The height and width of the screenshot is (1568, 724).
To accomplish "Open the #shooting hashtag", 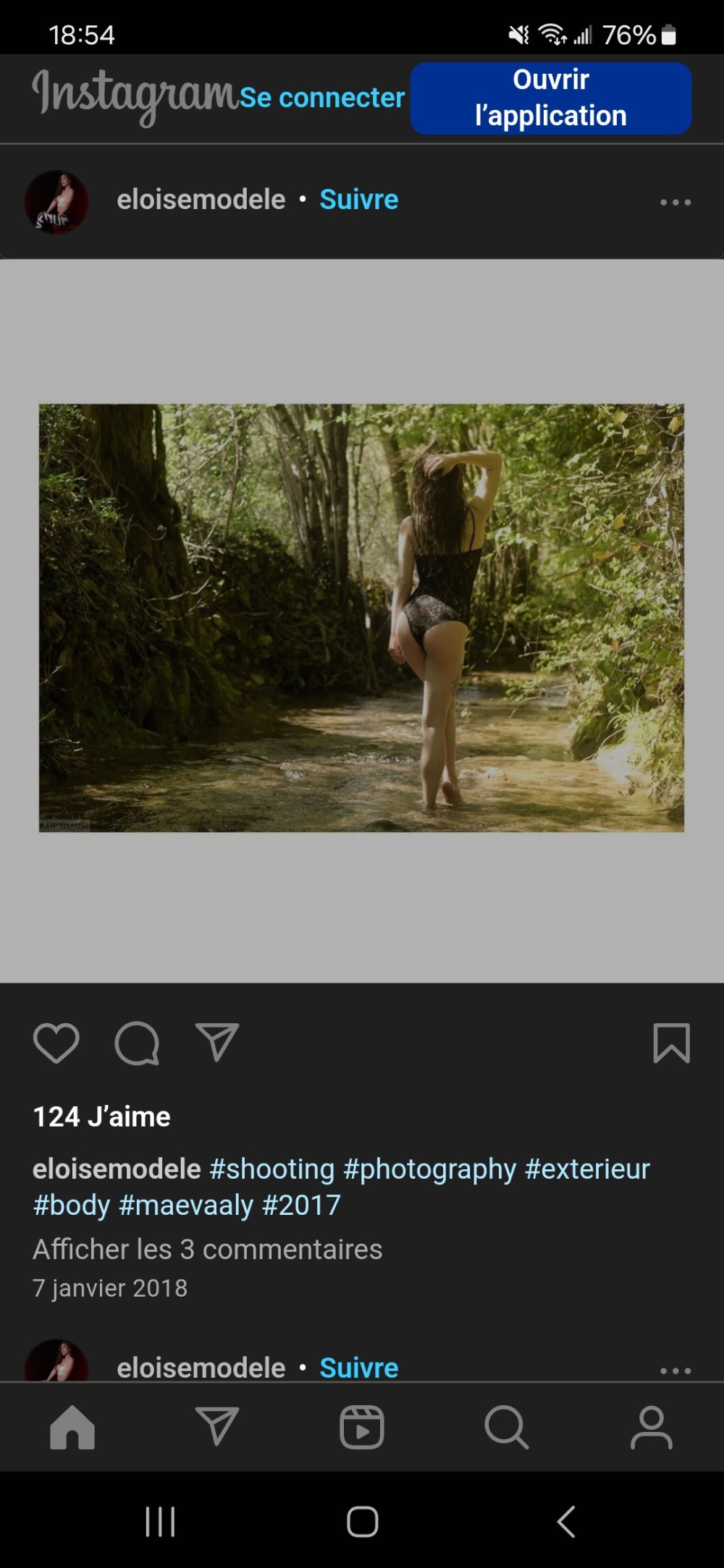I will pos(271,1169).
